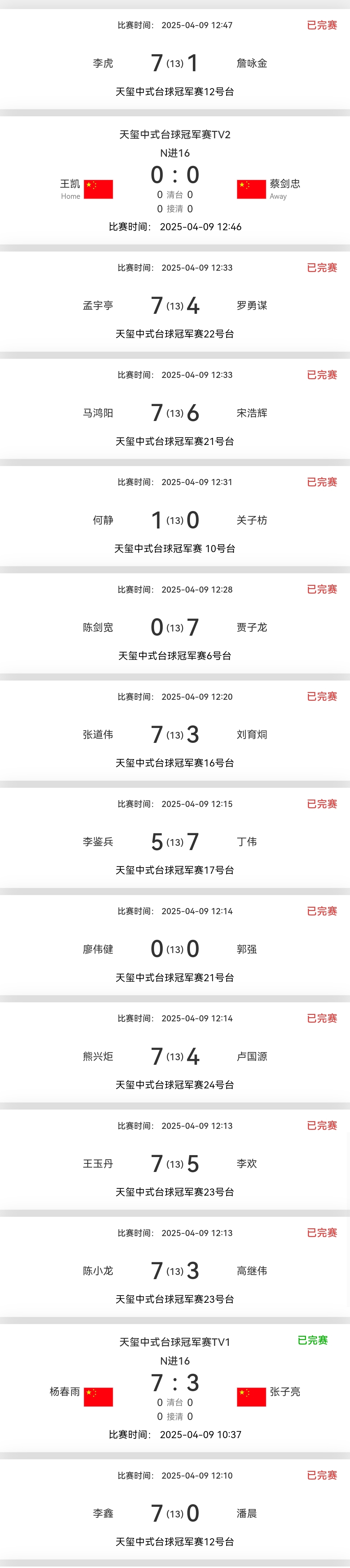View the 张道伟 vs 刘育炯 match
This screenshot has width=350, height=1568.
(x=175, y=734)
